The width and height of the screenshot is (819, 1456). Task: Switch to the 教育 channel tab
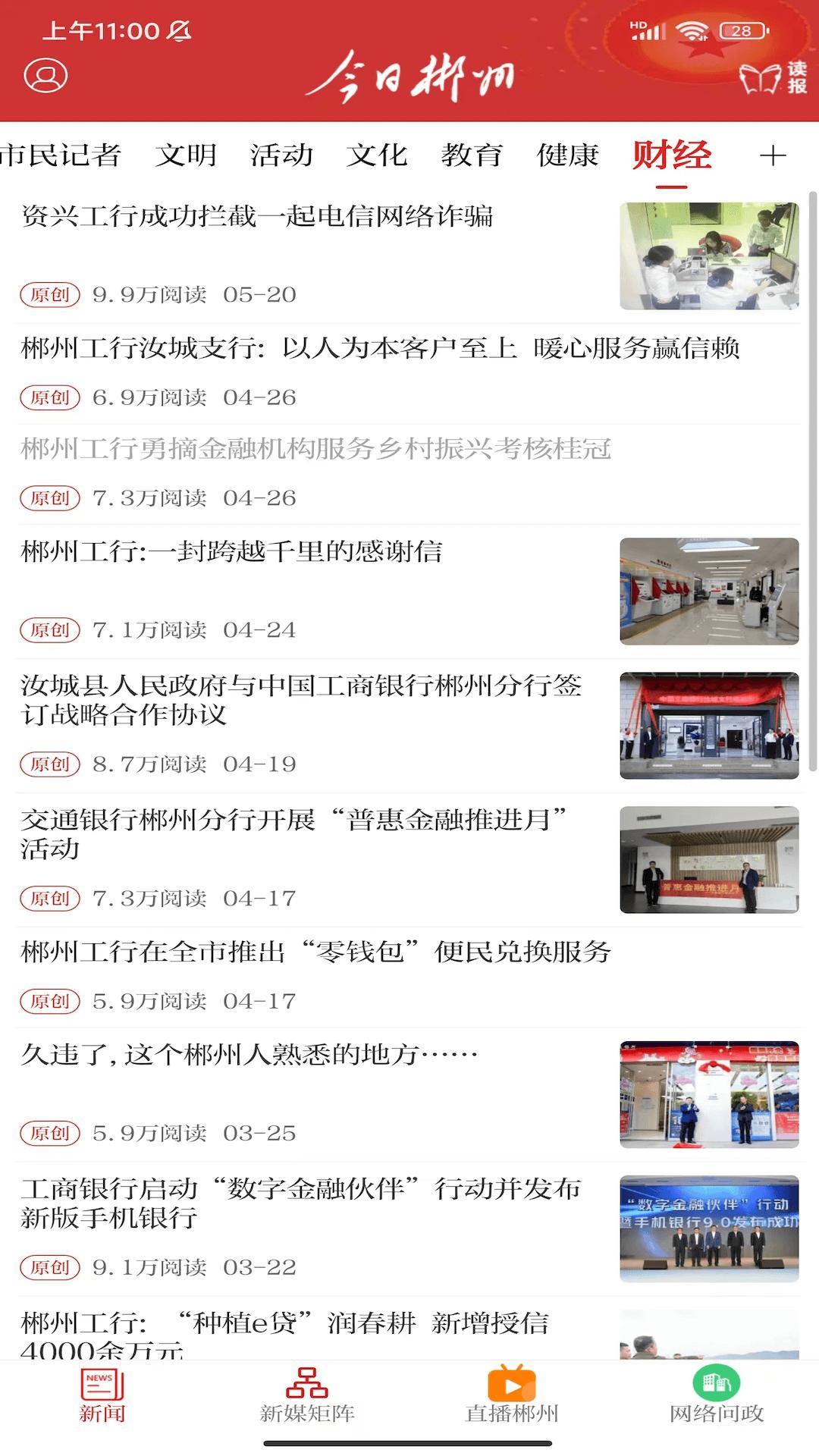(x=472, y=155)
